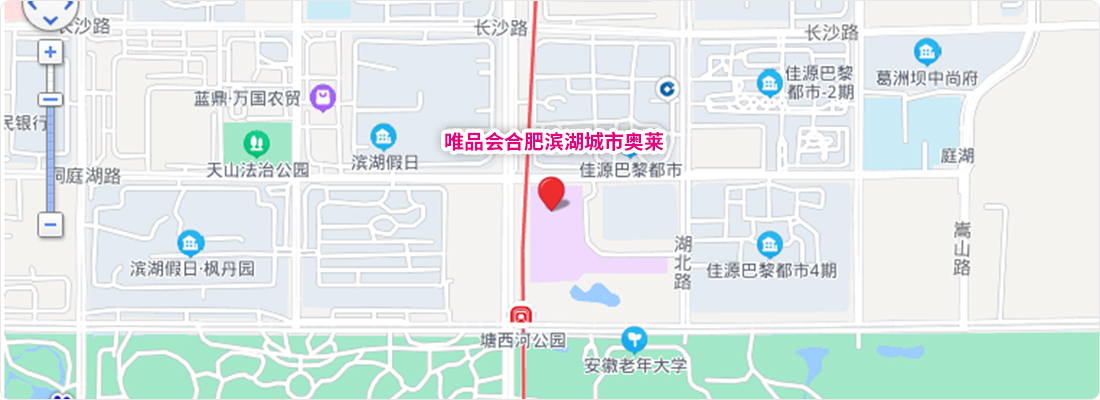This screenshot has width=1100, height=400.
Task: Open the 蓝鼎·万国农贸 shopping POI
Action: (325, 97)
